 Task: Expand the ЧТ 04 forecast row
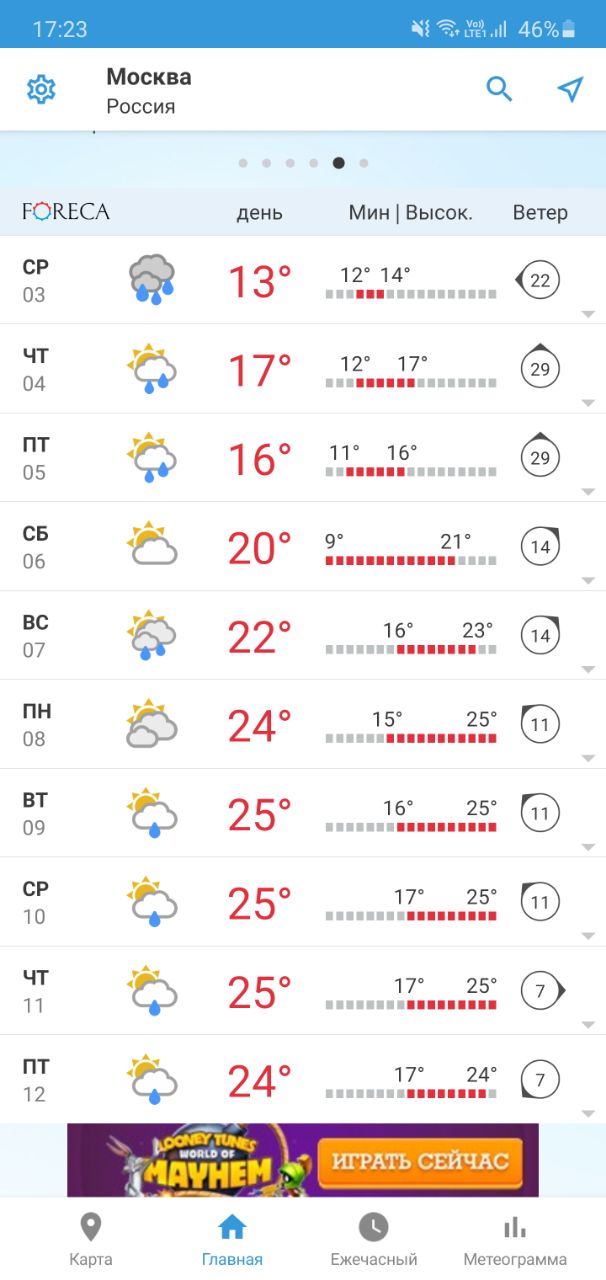303,369
